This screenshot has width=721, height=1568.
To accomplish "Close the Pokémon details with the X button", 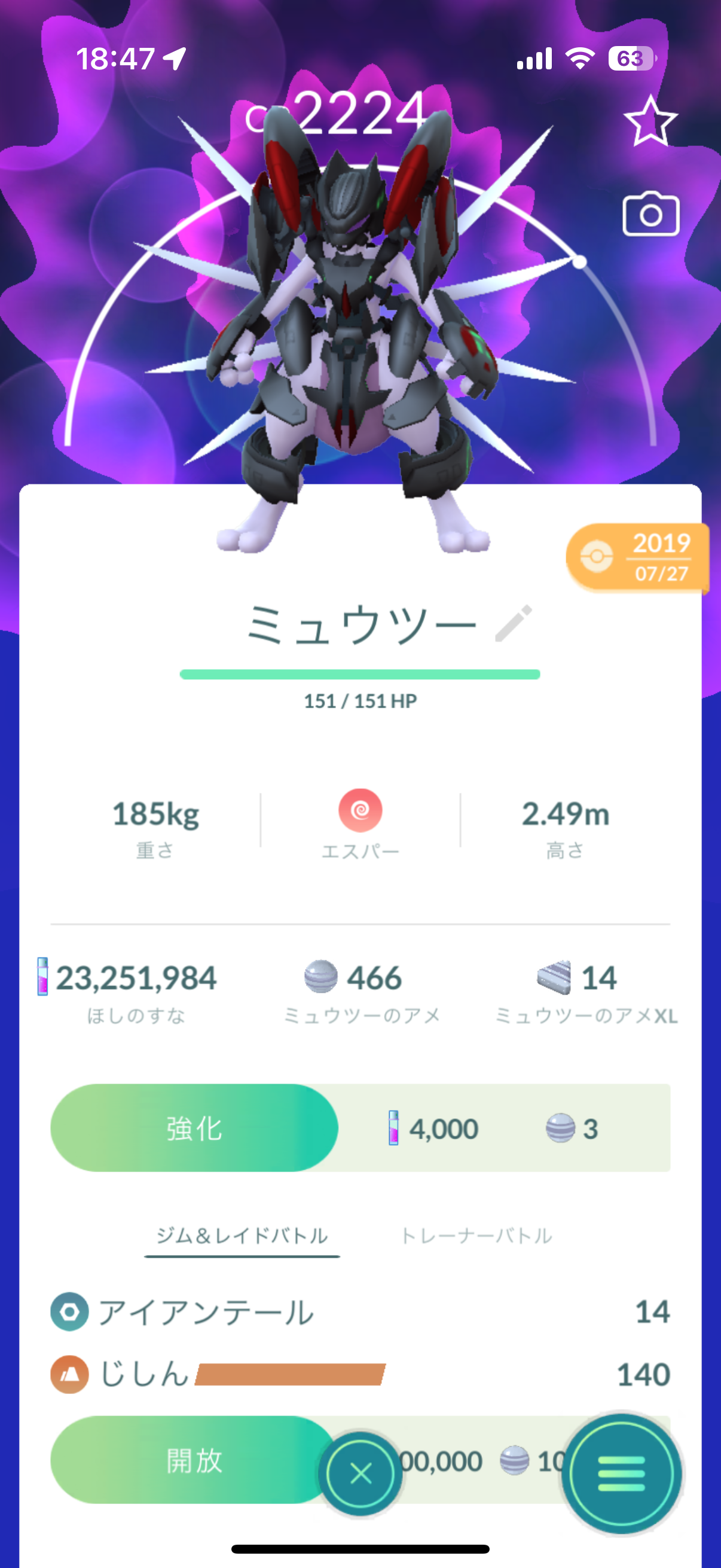I will [x=361, y=1474].
